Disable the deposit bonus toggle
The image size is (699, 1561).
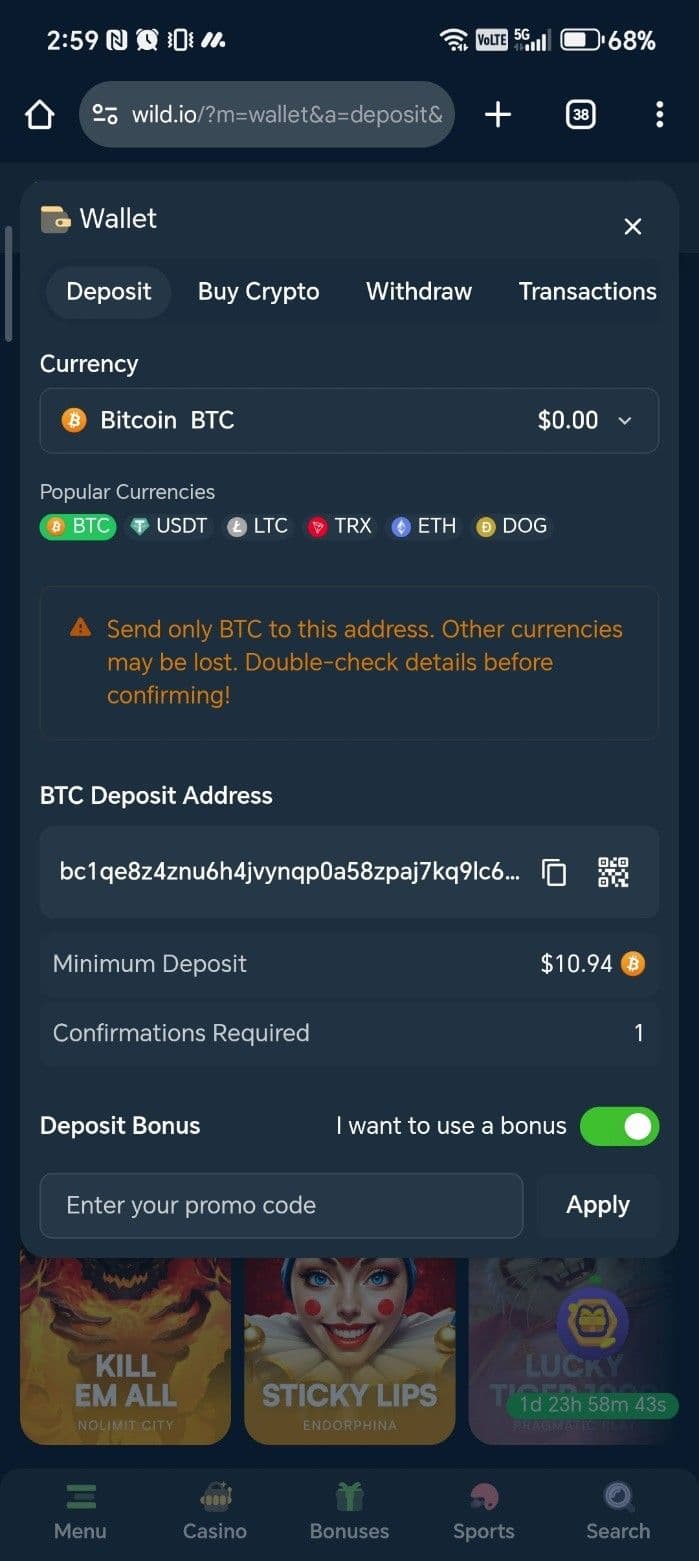coord(620,1127)
